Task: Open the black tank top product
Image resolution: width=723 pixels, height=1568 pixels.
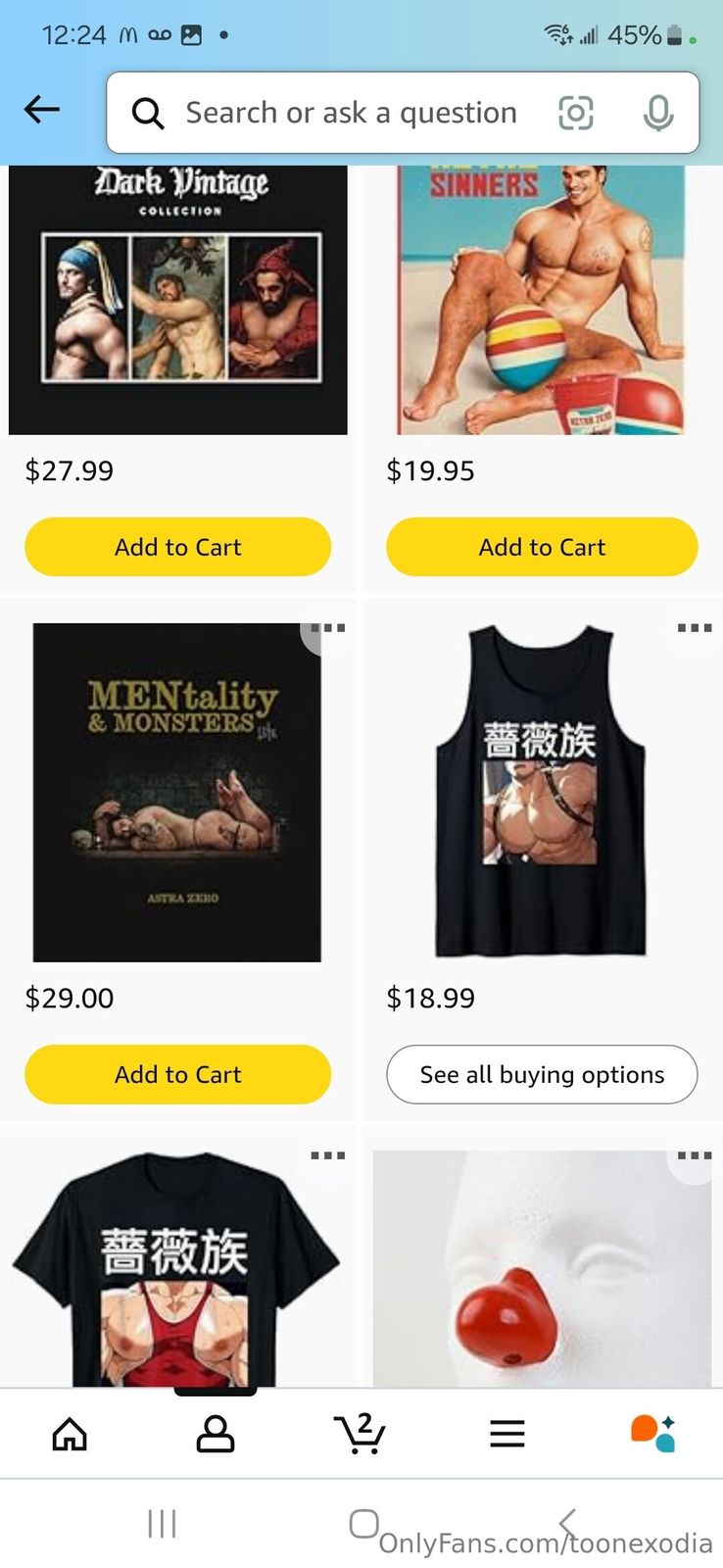Action: click(x=540, y=792)
